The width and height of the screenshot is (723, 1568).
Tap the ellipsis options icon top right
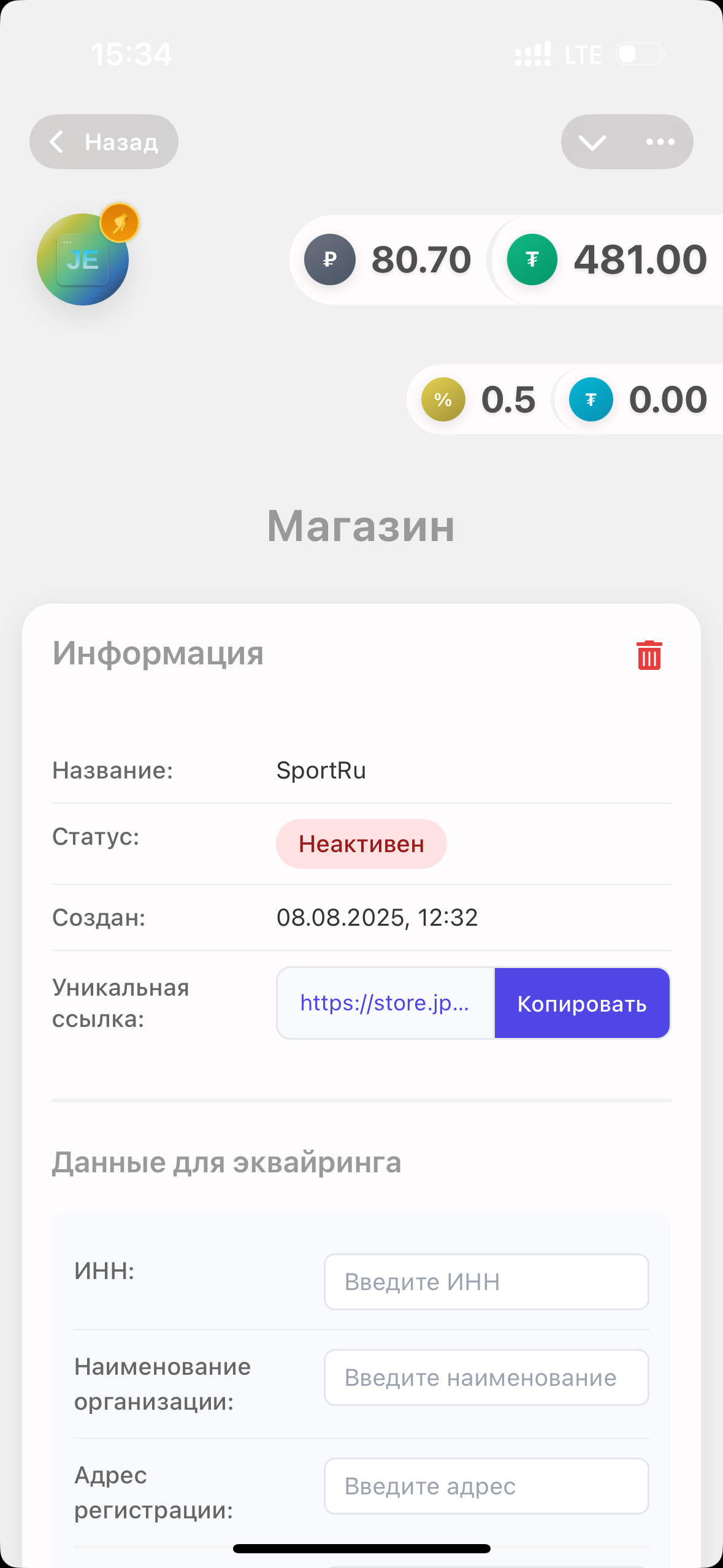660,142
